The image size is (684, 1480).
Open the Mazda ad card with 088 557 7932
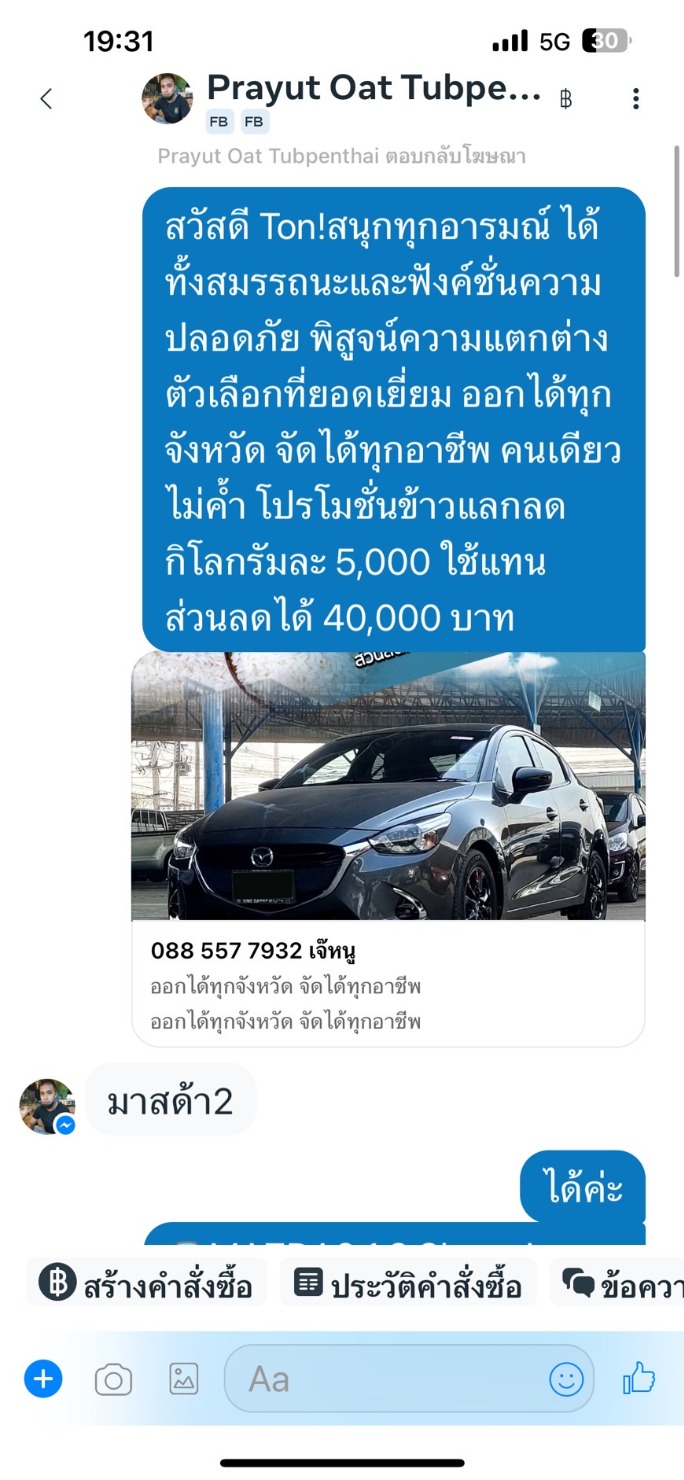(388, 850)
